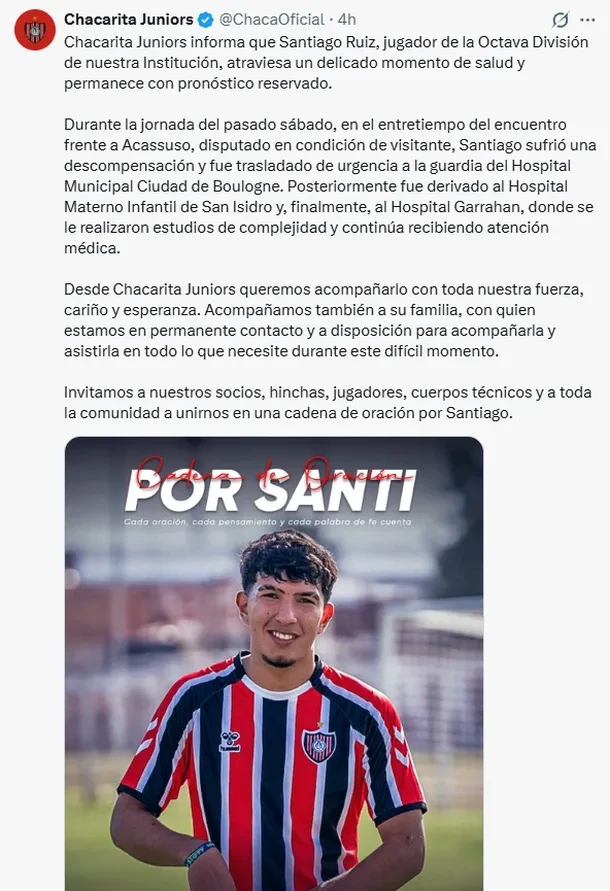Open the Chacarita Juniors profile avatar
Viewport: 610px width, 891px height.
click(35, 30)
